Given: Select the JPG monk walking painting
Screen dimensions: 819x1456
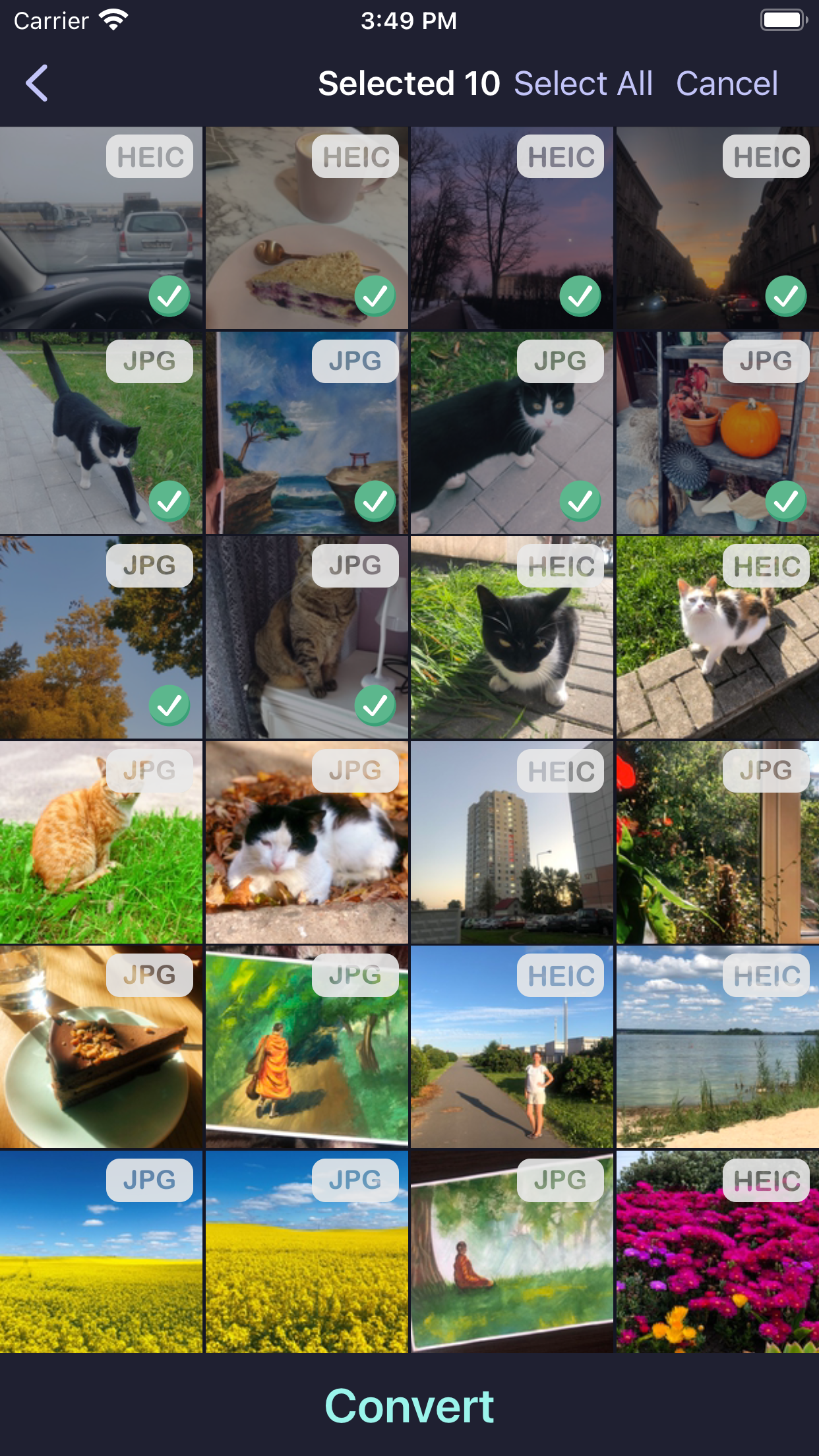Looking at the screenshot, I should (307, 1046).
